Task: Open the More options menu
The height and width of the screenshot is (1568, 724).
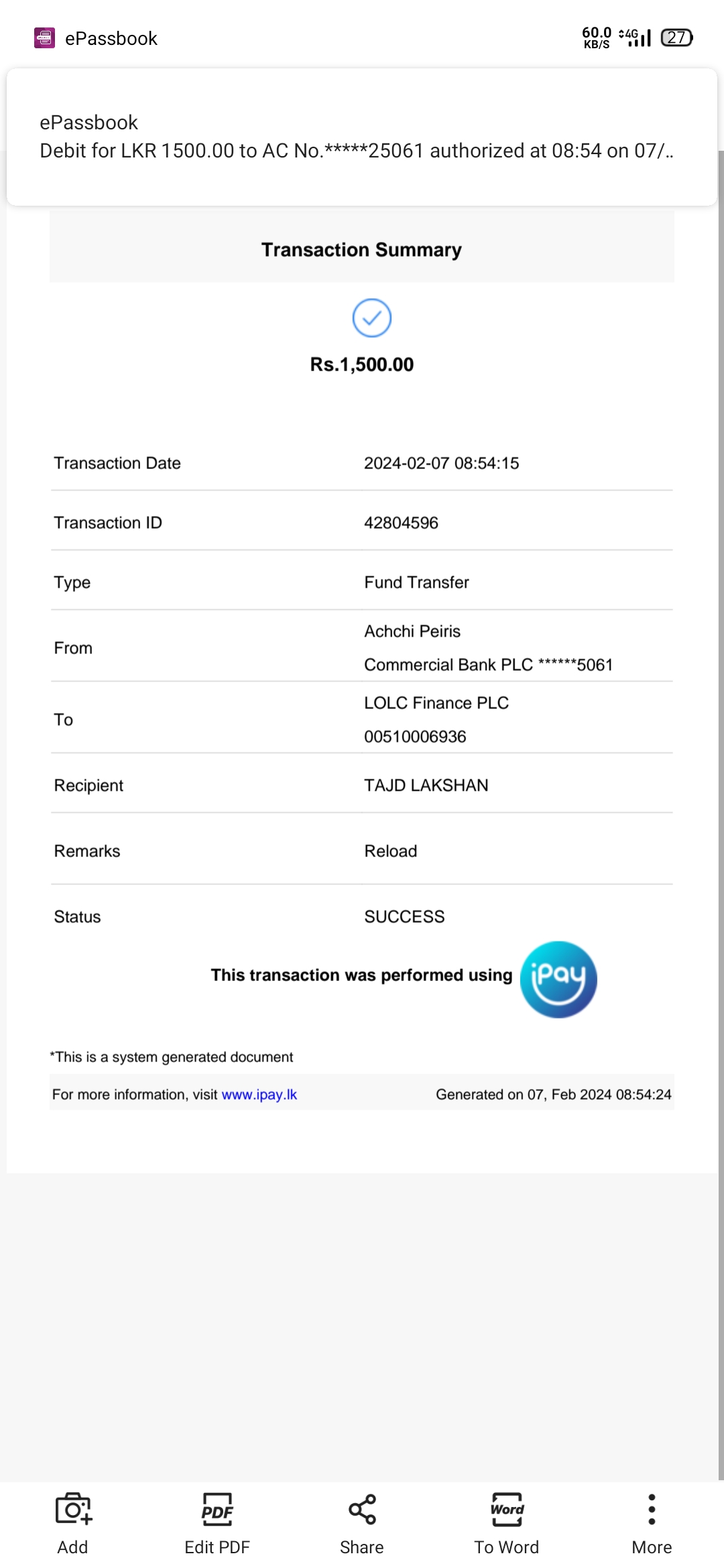Action: pos(652,1522)
